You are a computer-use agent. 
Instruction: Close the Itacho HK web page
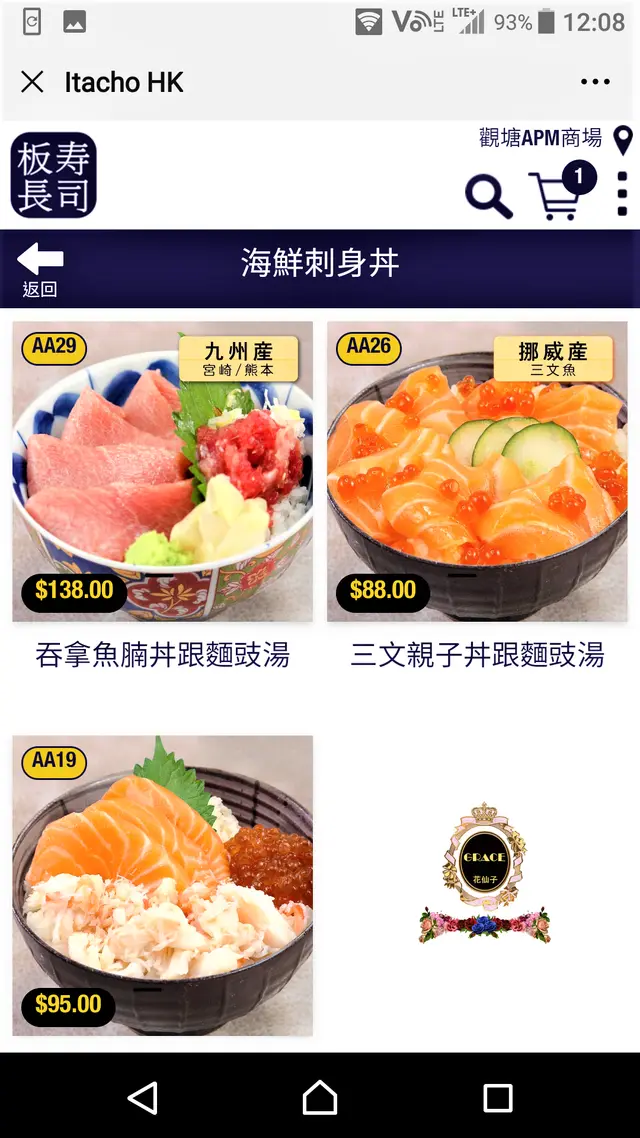pyautogui.click(x=32, y=82)
